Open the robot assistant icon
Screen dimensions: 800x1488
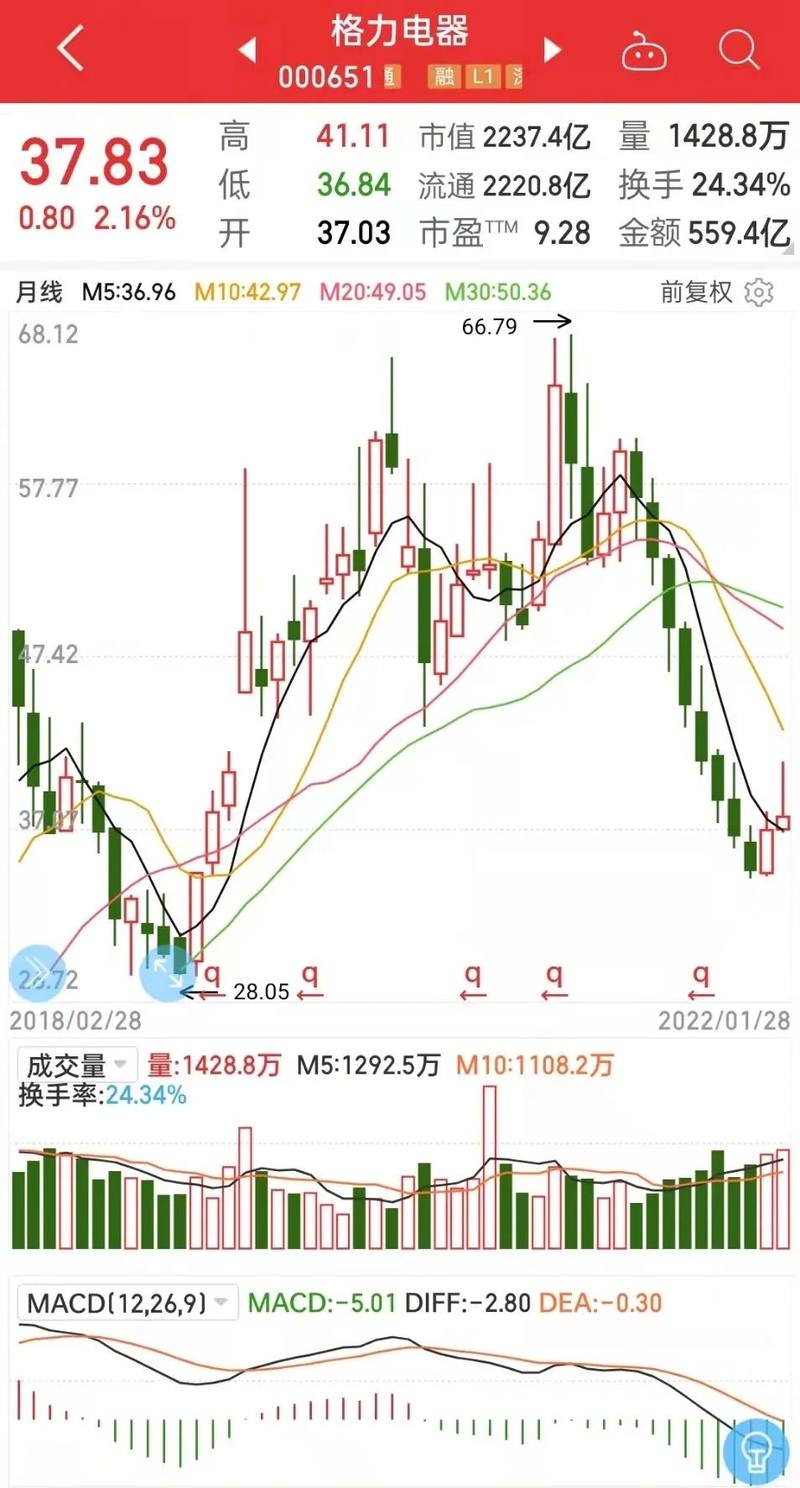pos(644,50)
